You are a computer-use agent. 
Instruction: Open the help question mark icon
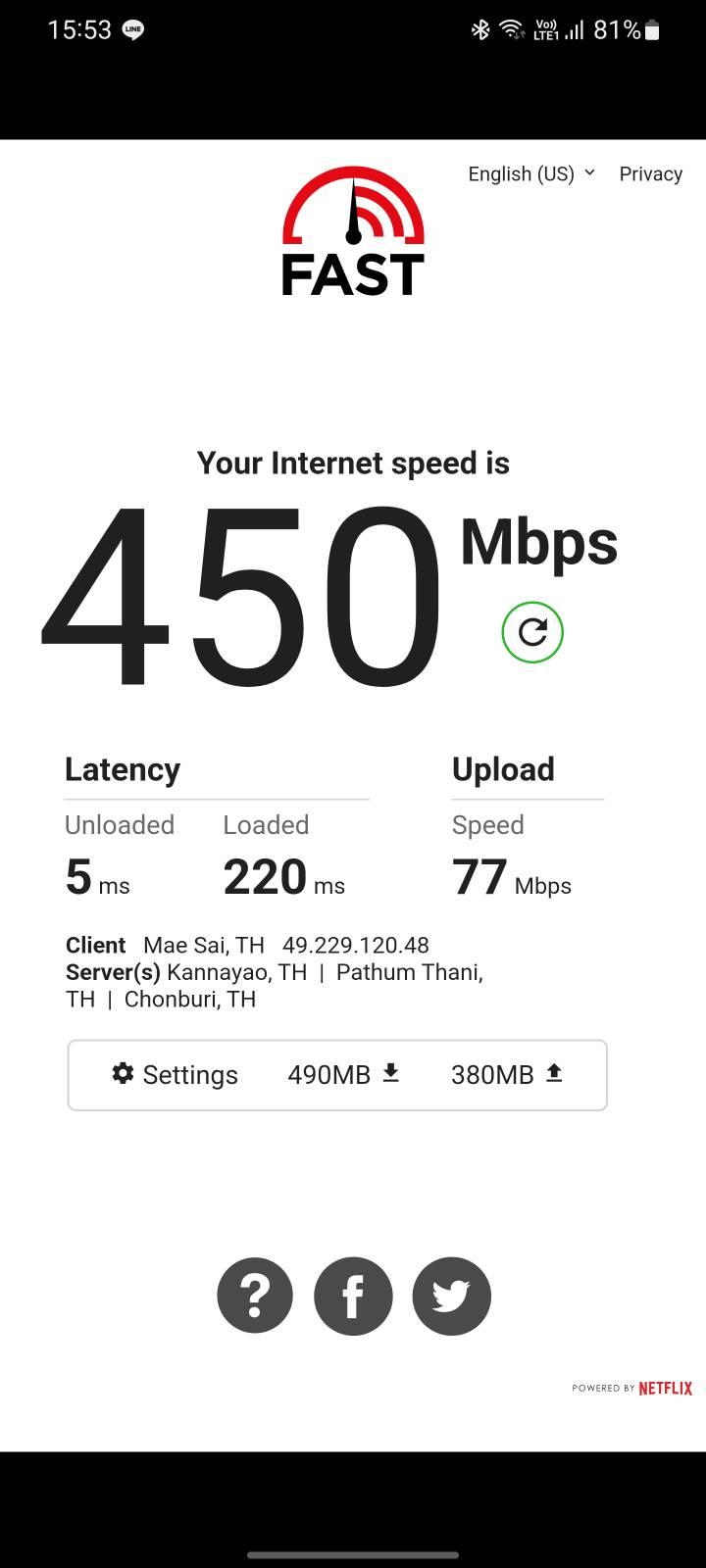(x=255, y=1296)
